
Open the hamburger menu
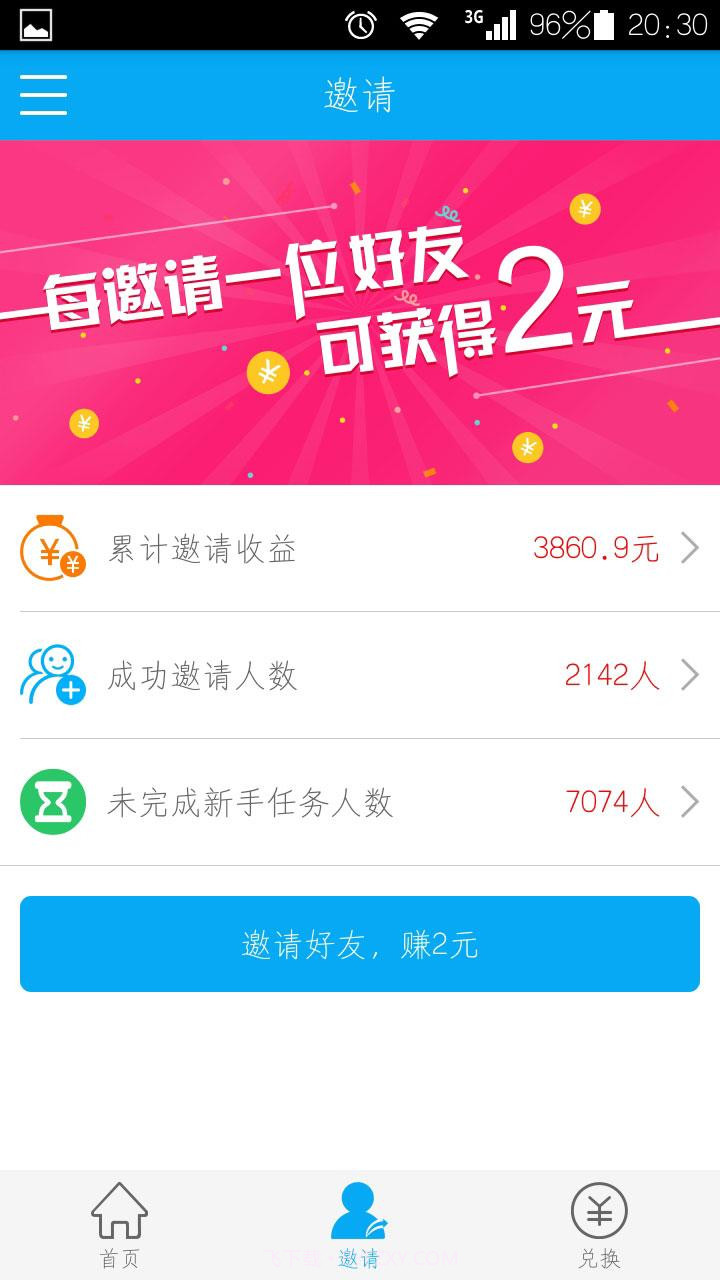(x=43, y=96)
